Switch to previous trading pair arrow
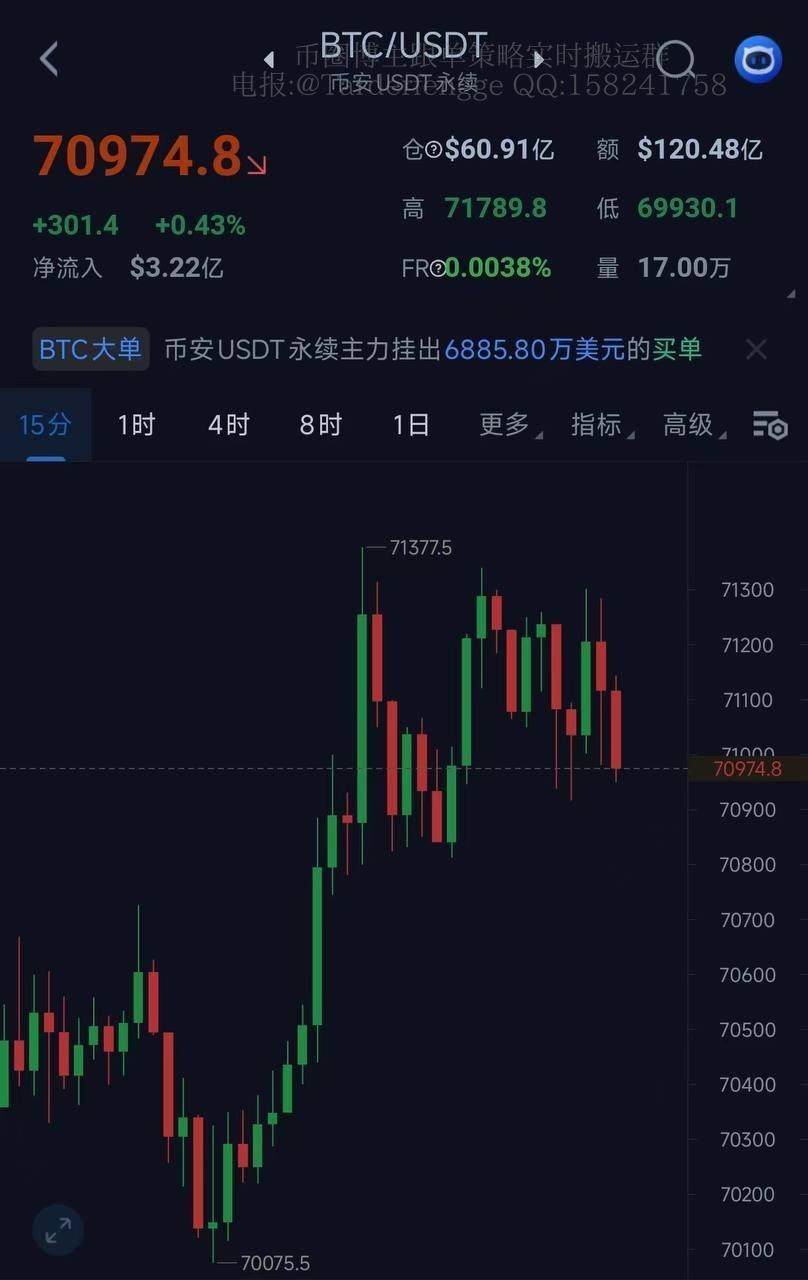The height and width of the screenshot is (1280, 808). pyautogui.click(x=268, y=60)
